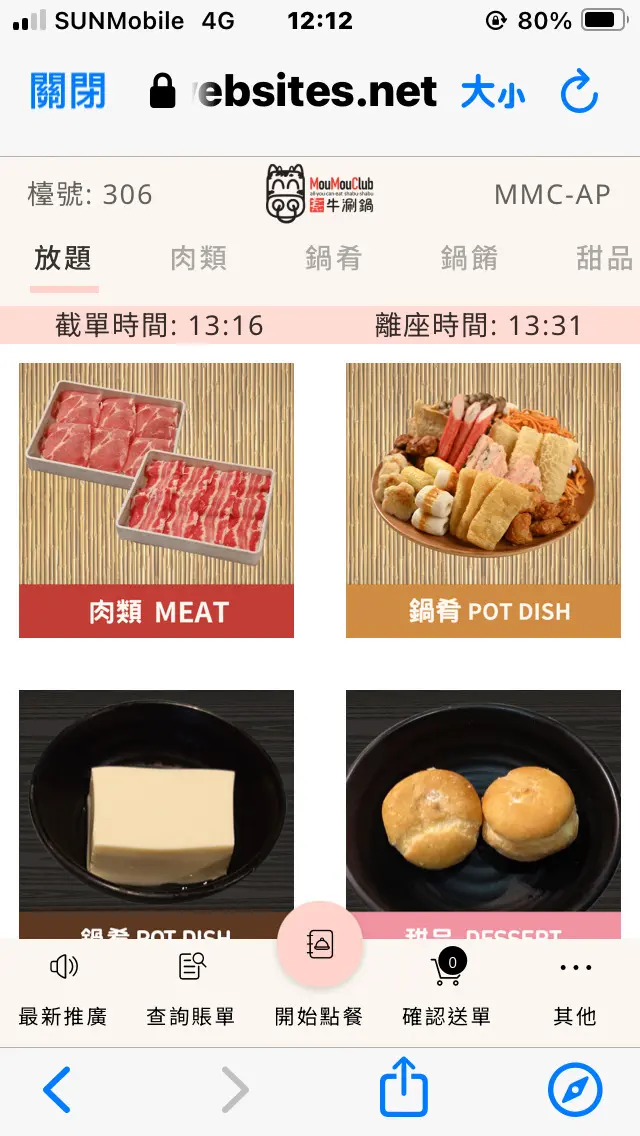Select the first 鍋肴 tab
The width and height of the screenshot is (640, 1136).
(x=333, y=258)
